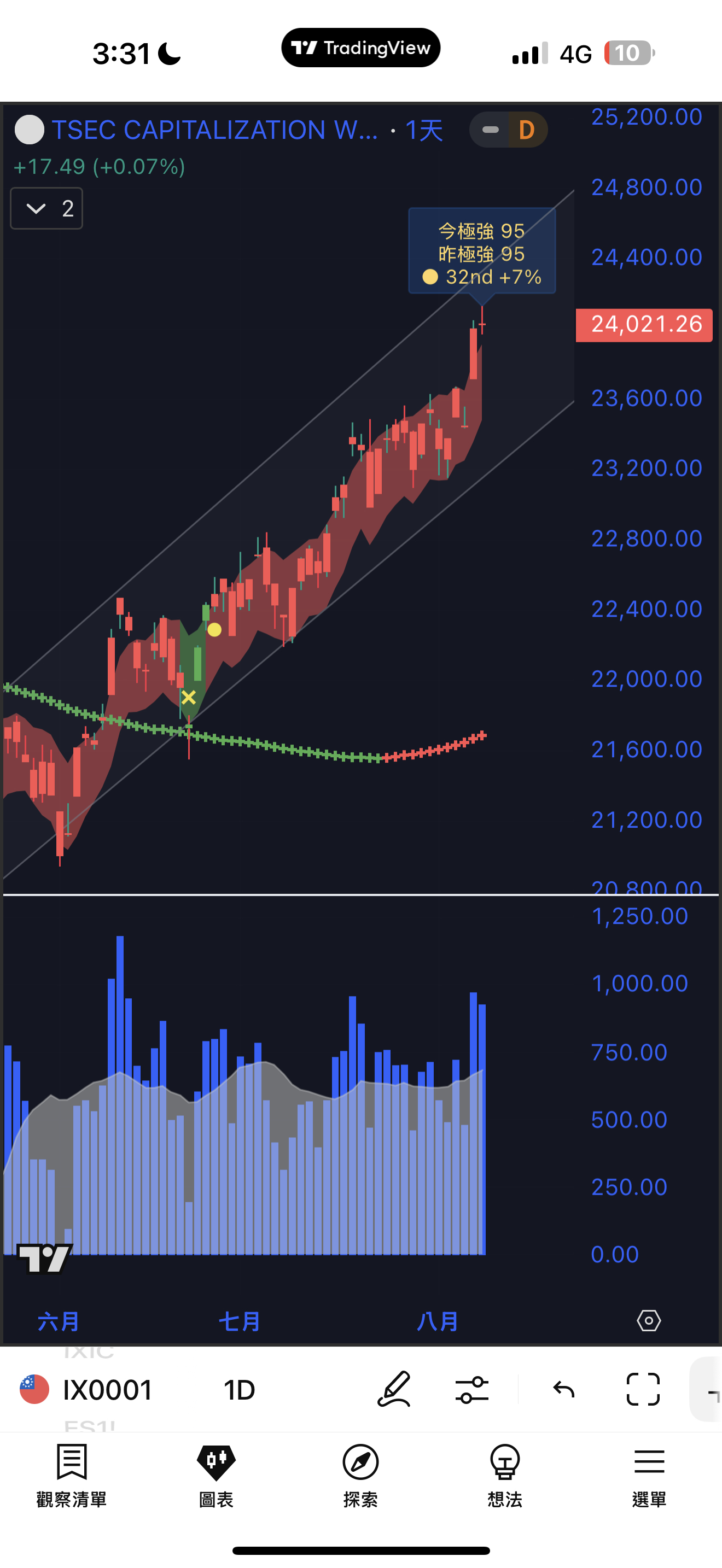This screenshot has width=722, height=1568.
Task: Change the 1D chart interval
Action: click(x=239, y=1390)
